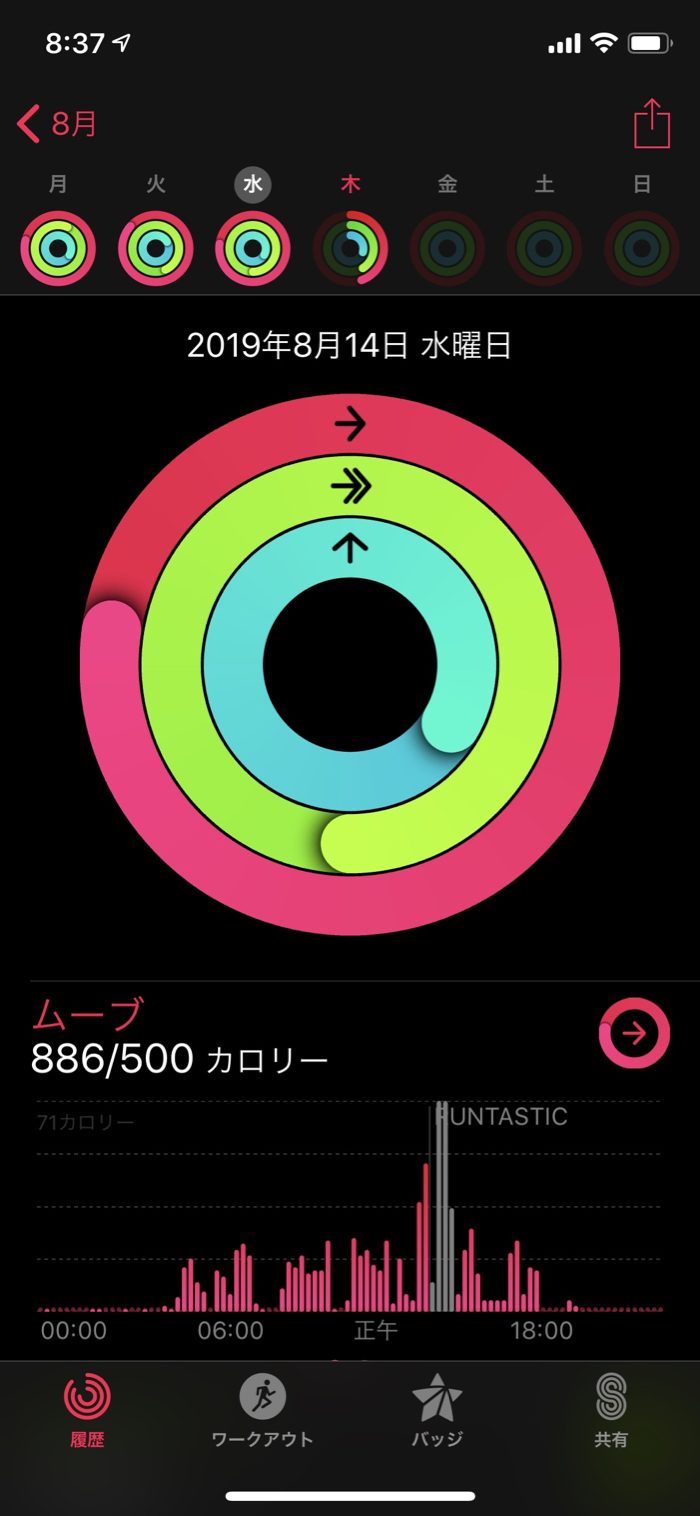Screen dimensions: 700x1516
Task: Select Sunday (日) activity rings
Action: (642, 248)
